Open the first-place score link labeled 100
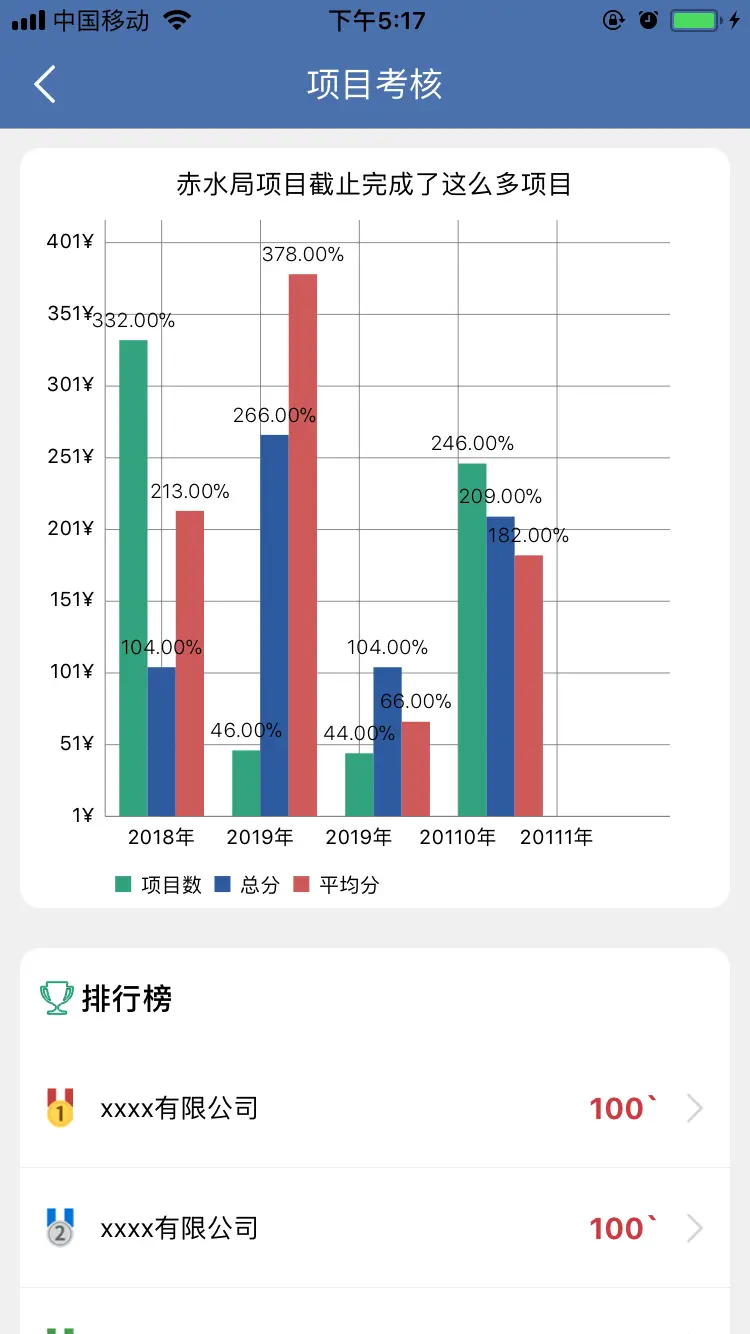 click(x=620, y=1107)
